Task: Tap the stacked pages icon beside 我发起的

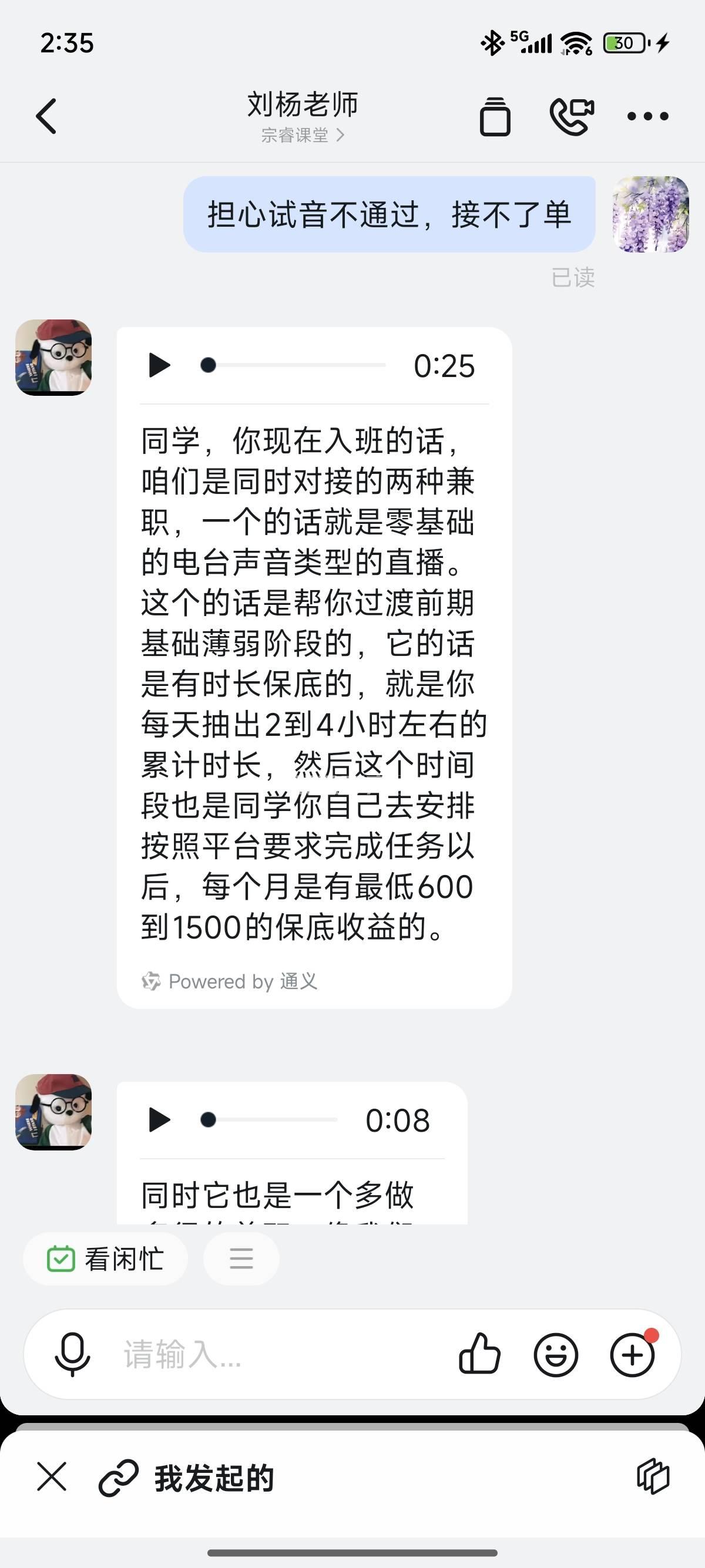Action: [x=653, y=1477]
